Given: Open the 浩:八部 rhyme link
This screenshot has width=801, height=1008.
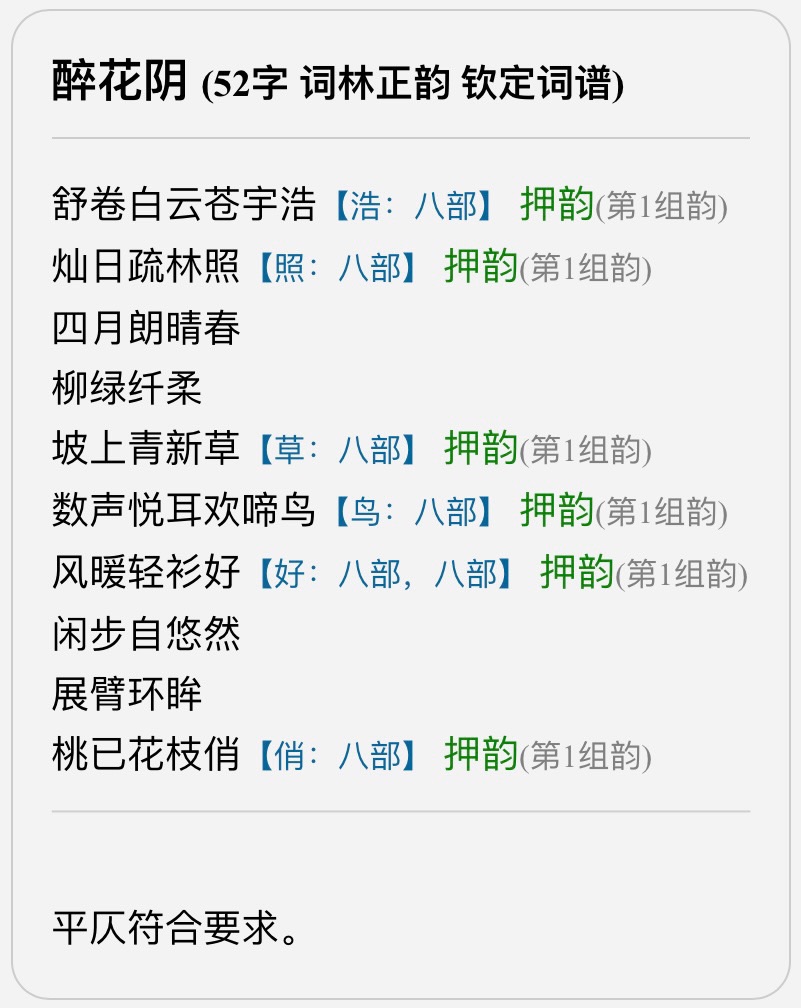Looking at the screenshot, I should coord(412,207).
